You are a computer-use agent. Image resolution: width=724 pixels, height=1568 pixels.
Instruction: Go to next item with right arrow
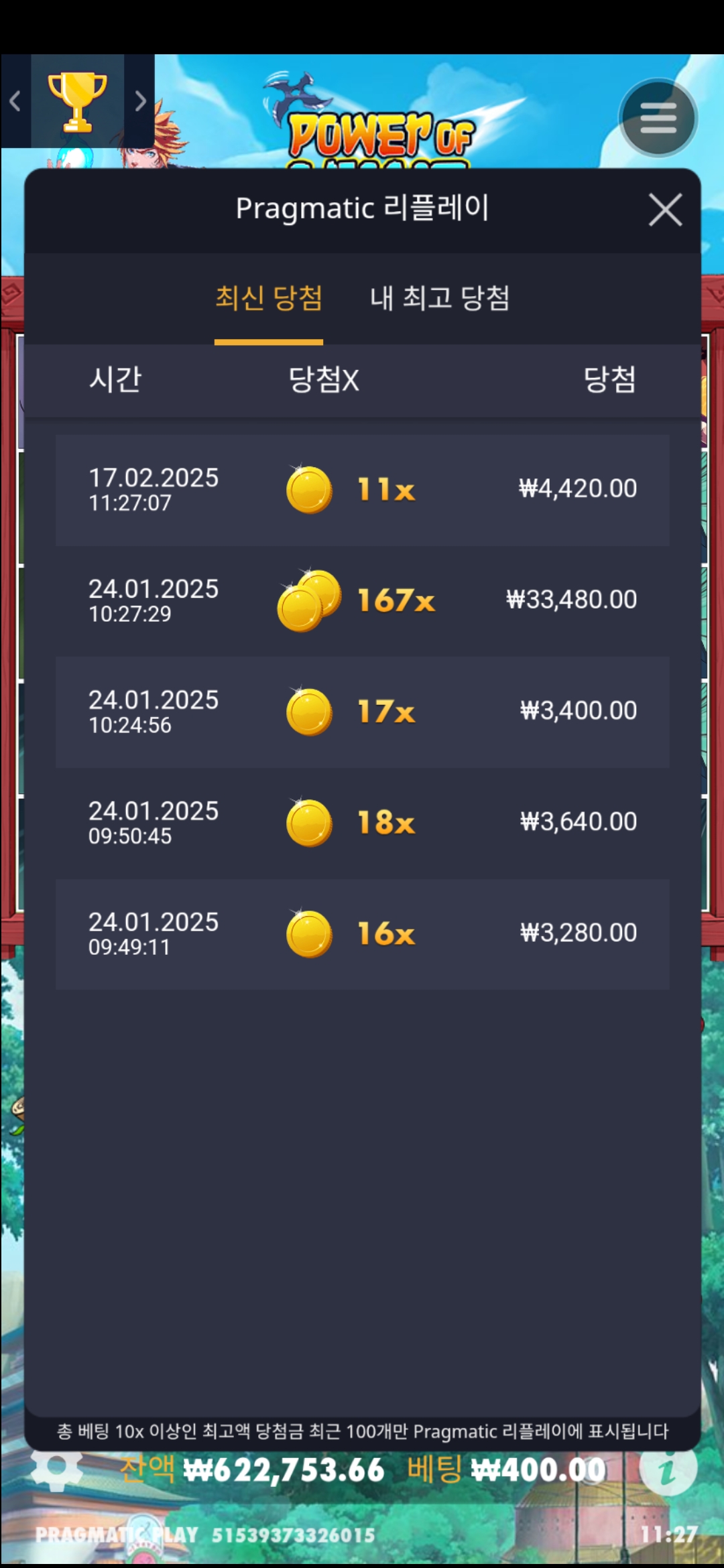[139, 101]
